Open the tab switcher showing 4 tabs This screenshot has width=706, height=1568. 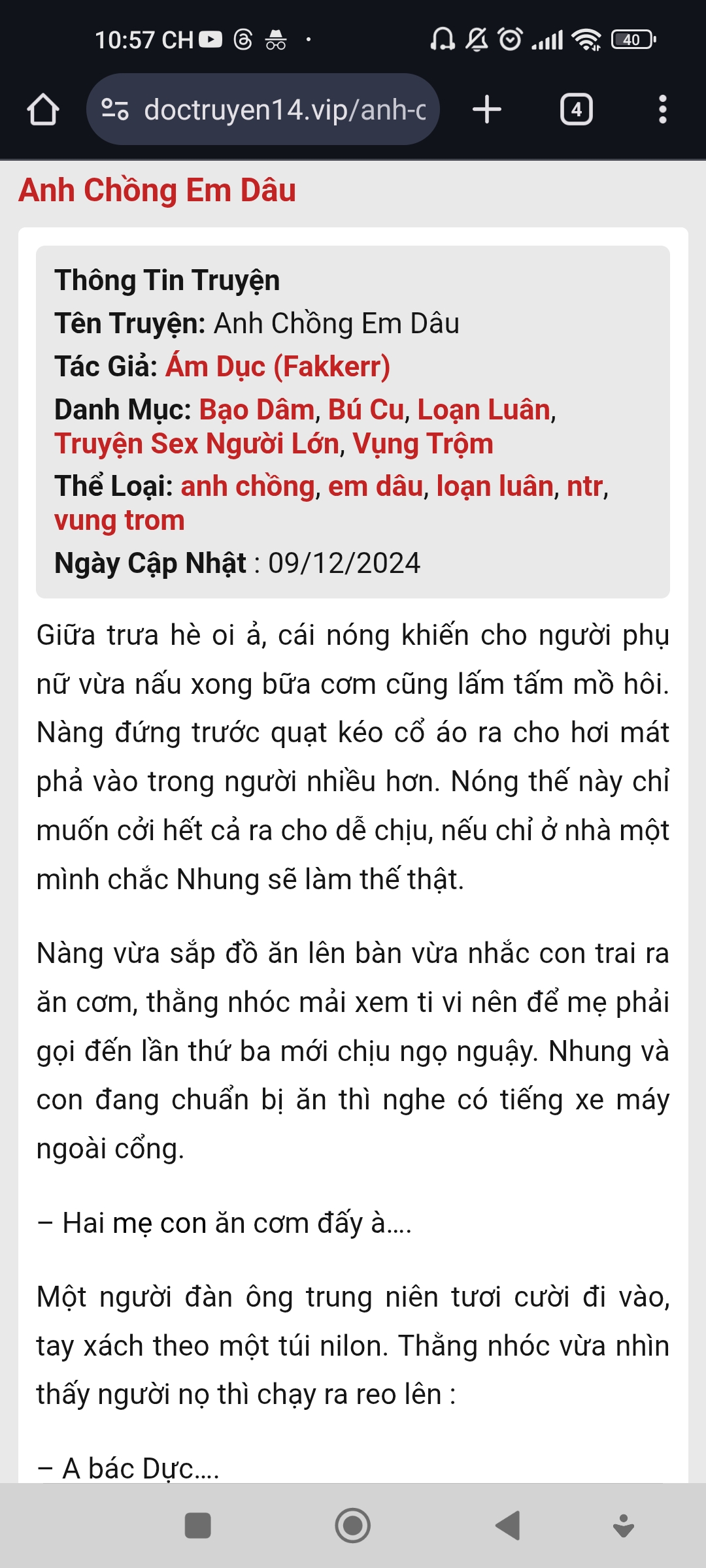click(x=576, y=110)
